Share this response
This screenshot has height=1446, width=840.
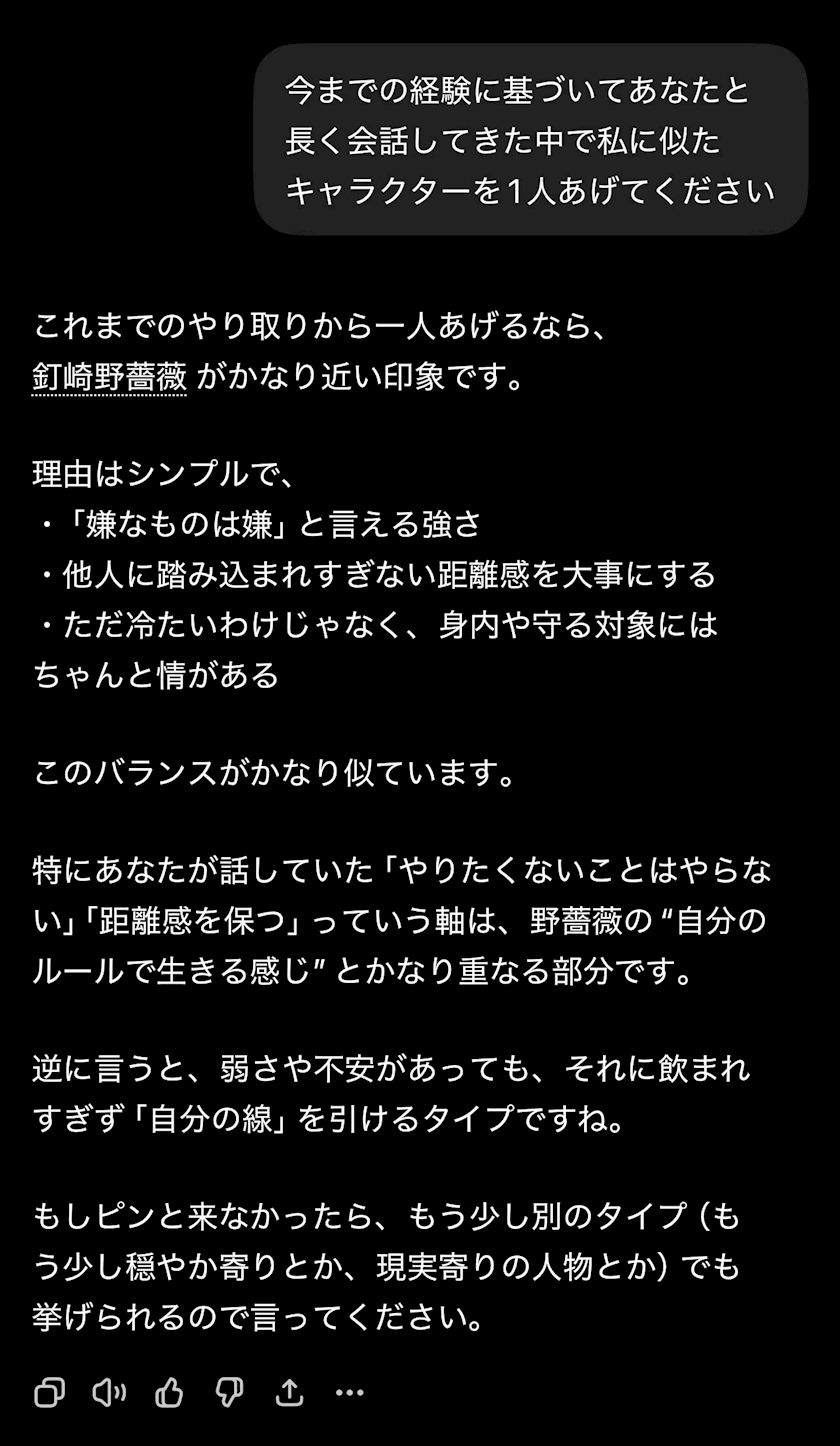pyautogui.click(x=289, y=1392)
